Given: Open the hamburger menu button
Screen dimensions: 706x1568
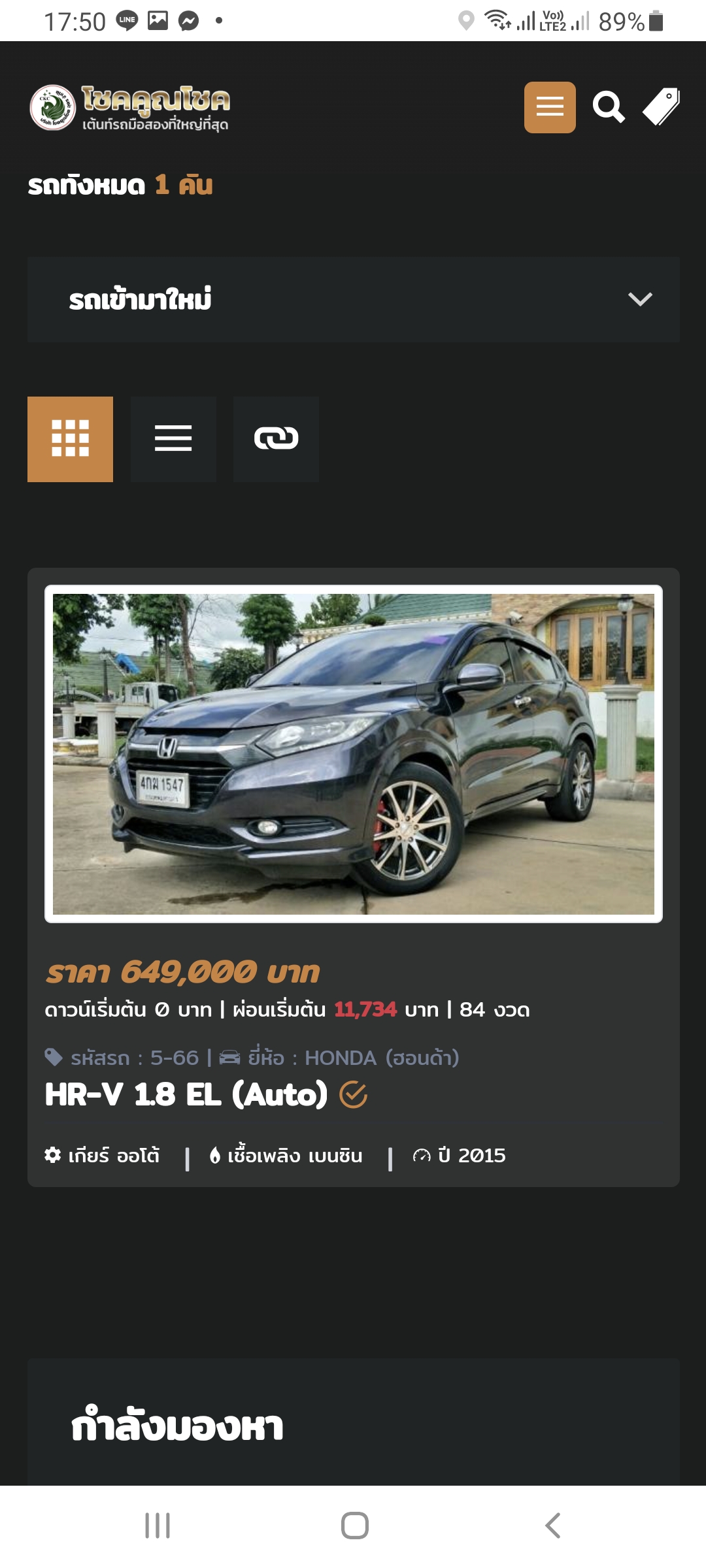Looking at the screenshot, I should 550,107.
